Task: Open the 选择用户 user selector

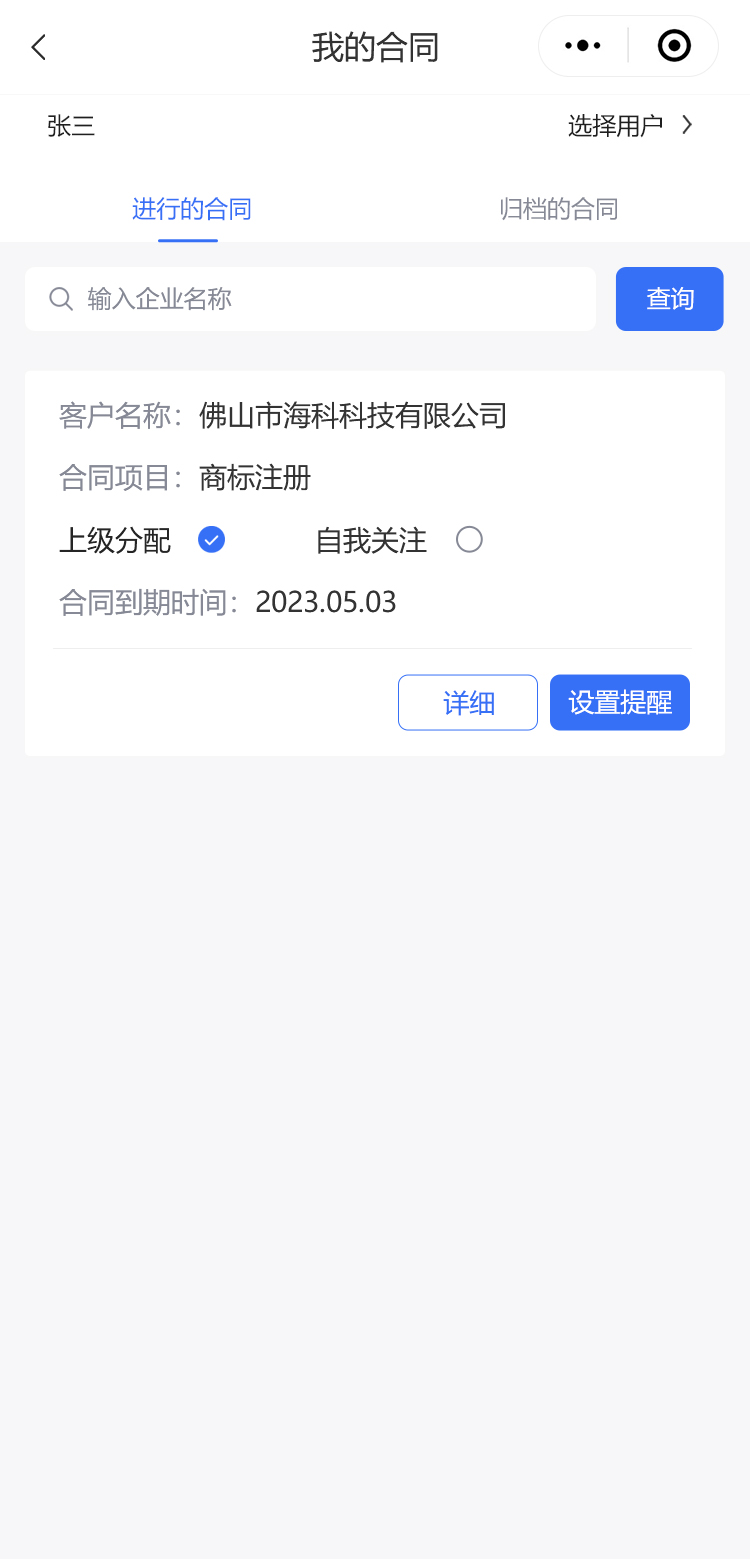Action: coord(630,126)
